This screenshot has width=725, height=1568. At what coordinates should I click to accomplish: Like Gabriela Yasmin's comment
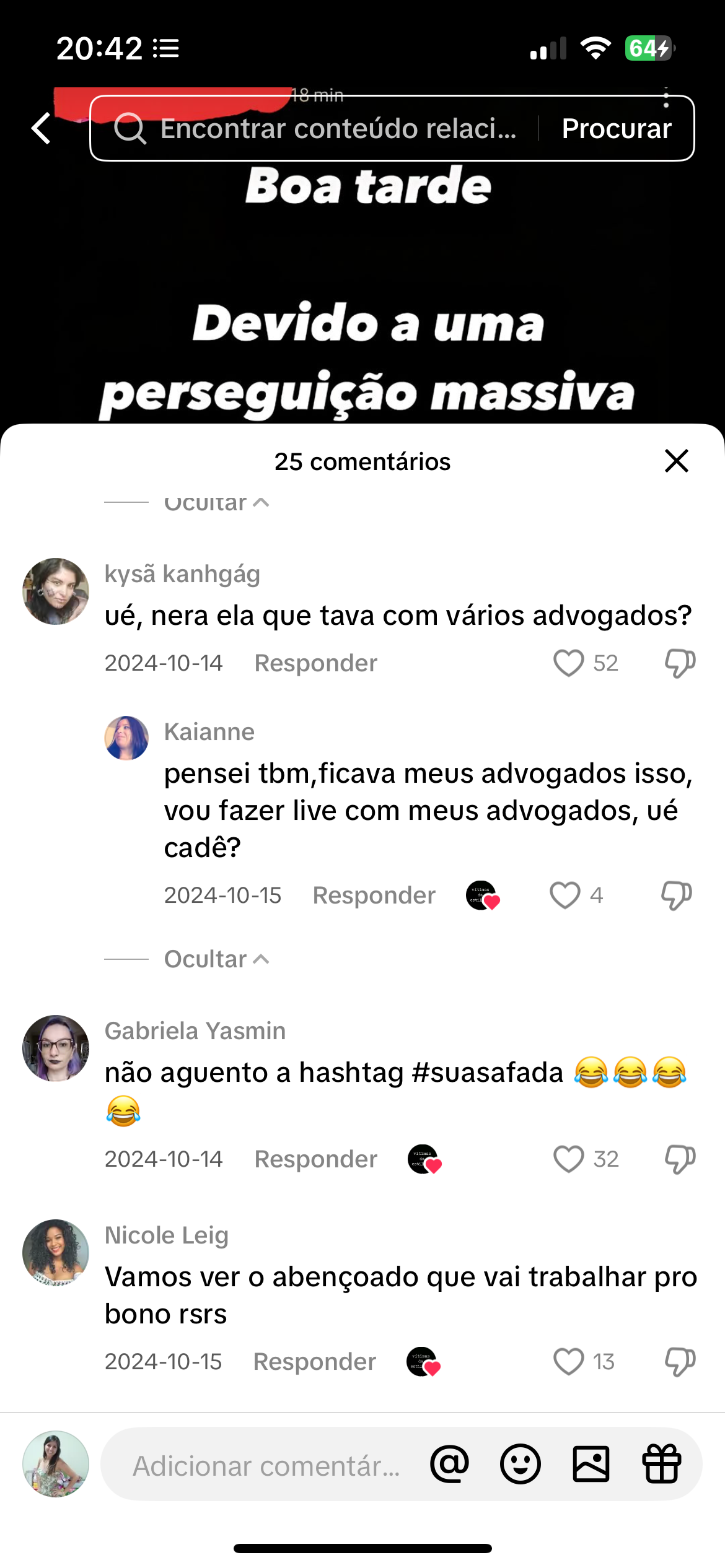(x=568, y=1159)
